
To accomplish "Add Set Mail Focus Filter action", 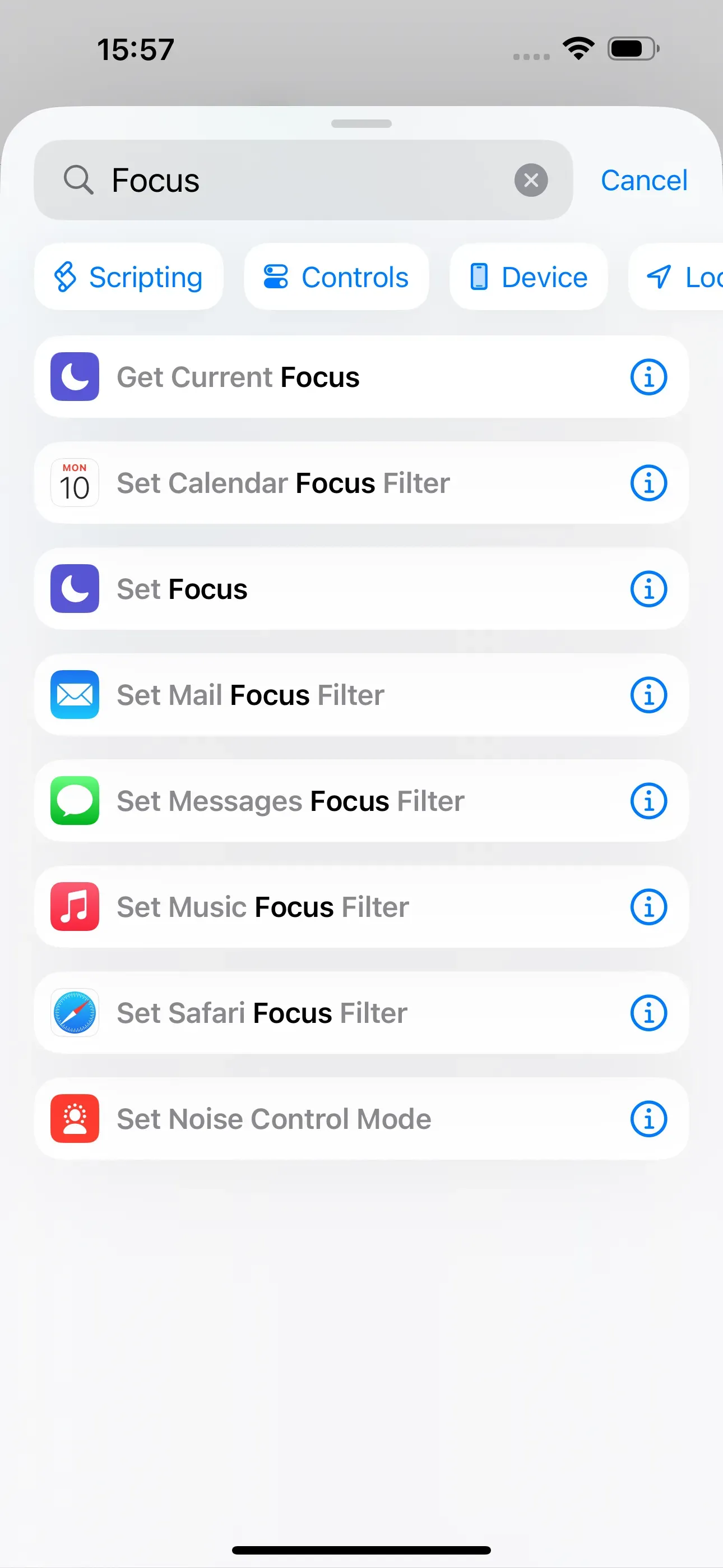I will 361,694.
